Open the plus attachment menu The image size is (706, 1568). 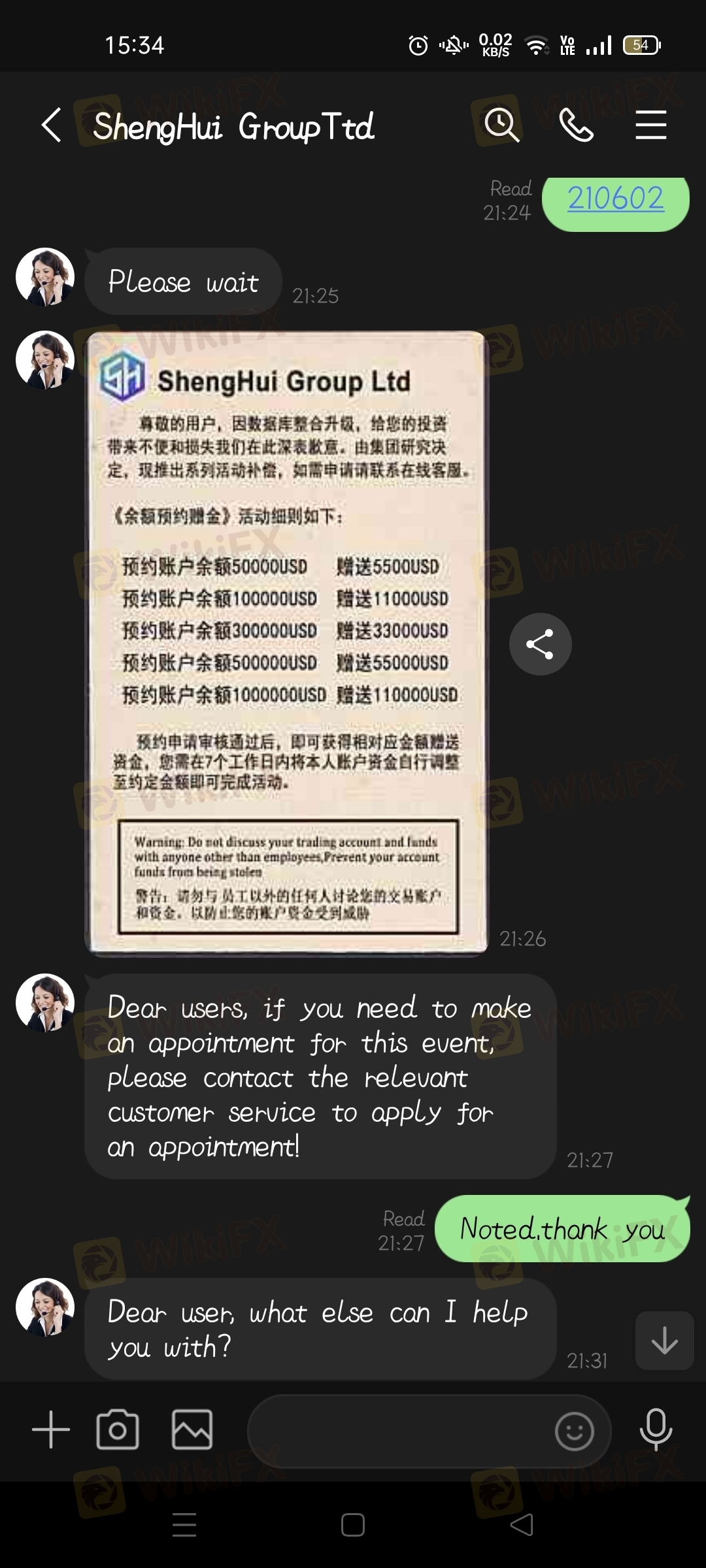tap(51, 1429)
